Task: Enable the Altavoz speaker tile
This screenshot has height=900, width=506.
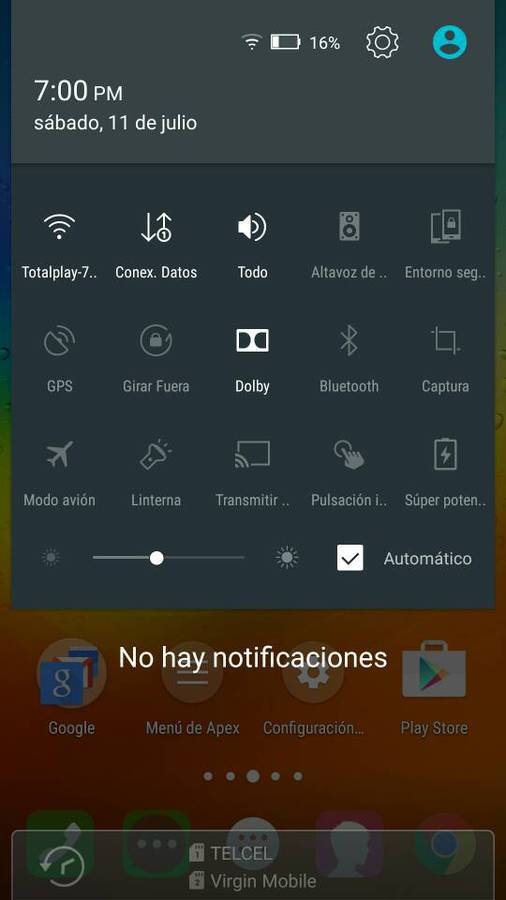Action: [x=349, y=244]
